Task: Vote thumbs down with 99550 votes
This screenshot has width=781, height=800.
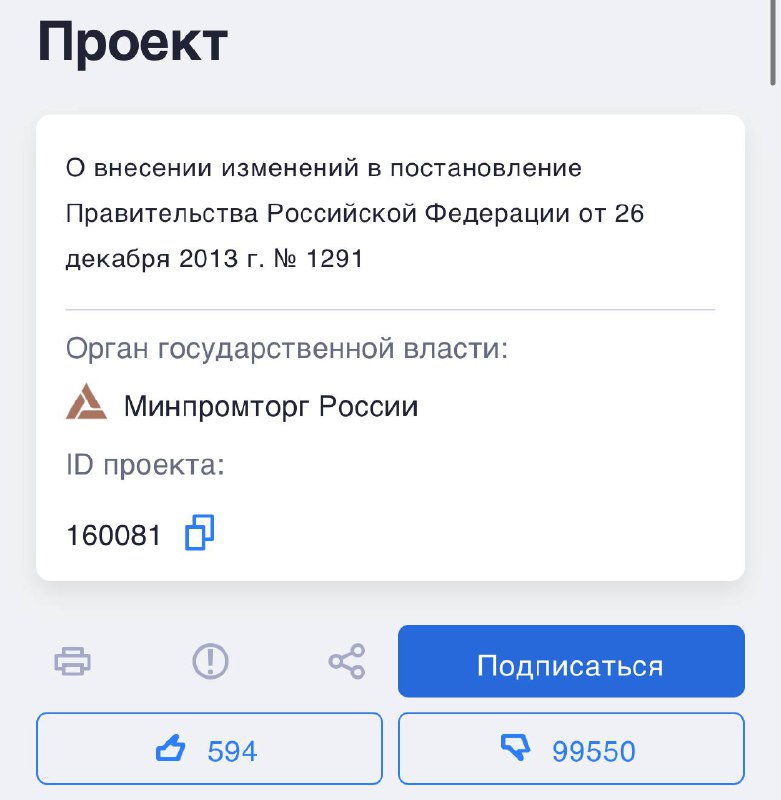Action: (x=571, y=749)
